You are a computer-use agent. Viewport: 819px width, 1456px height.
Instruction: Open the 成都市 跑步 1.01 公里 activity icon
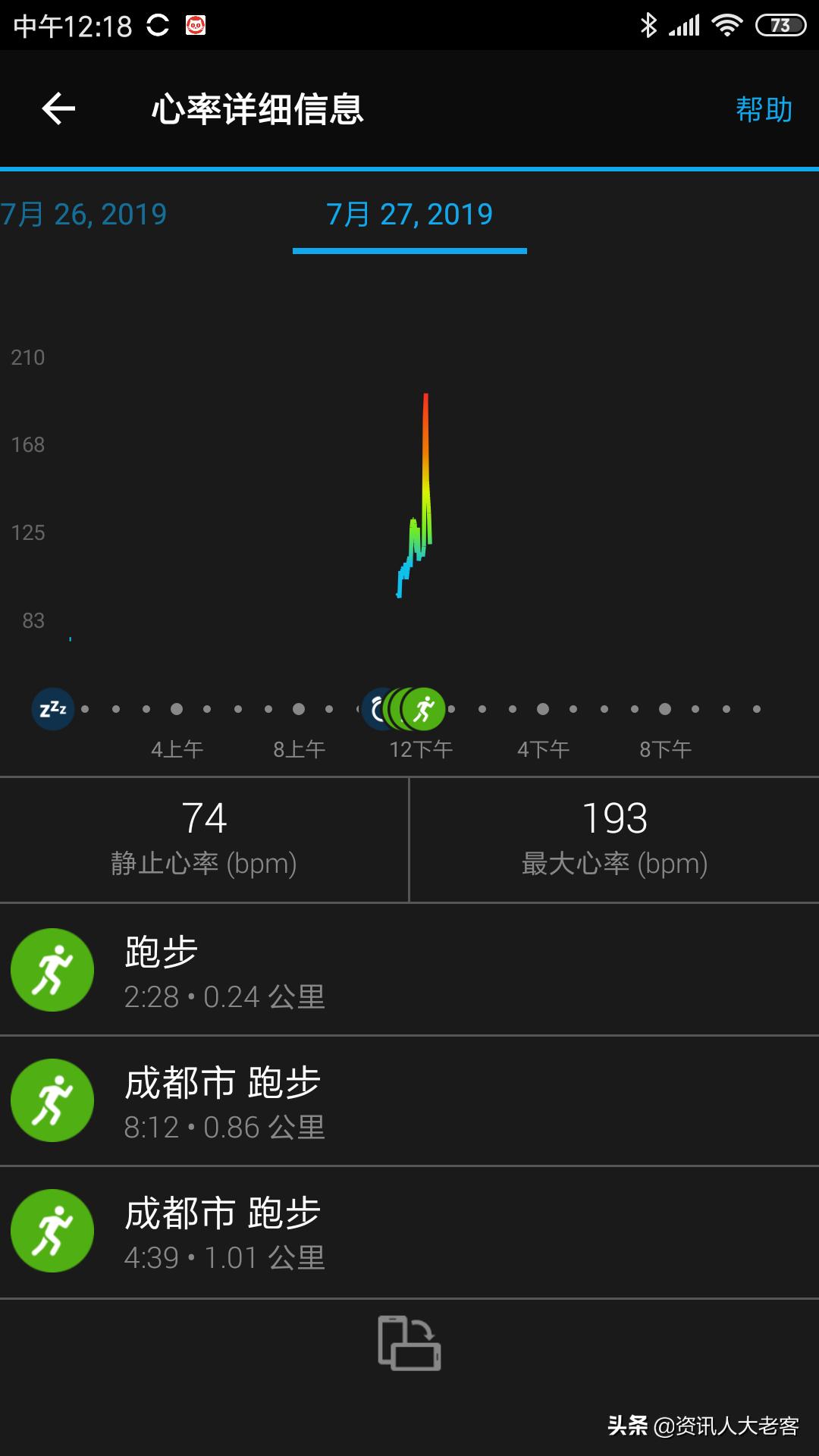click(x=52, y=1230)
